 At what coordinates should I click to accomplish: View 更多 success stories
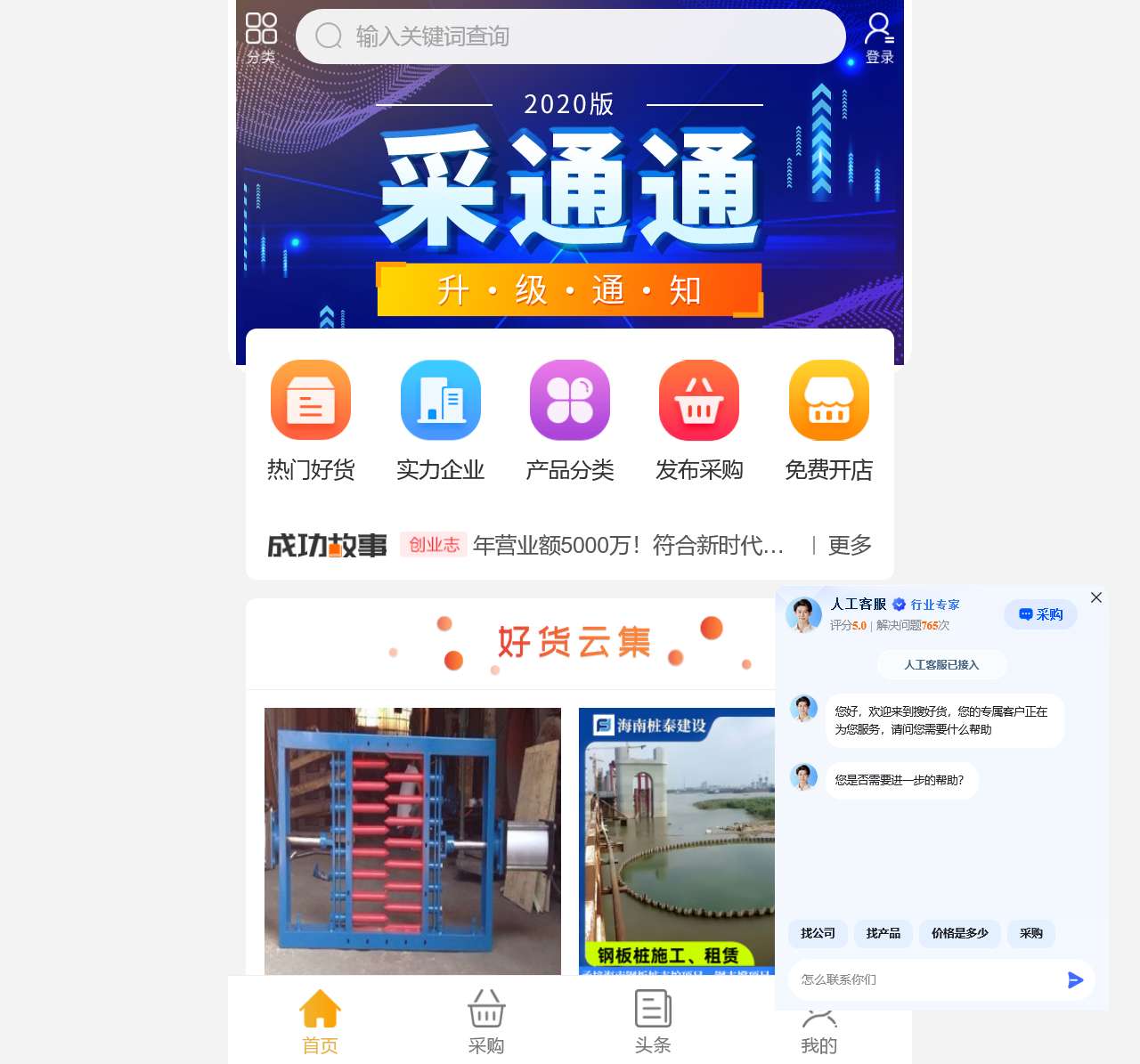849,545
